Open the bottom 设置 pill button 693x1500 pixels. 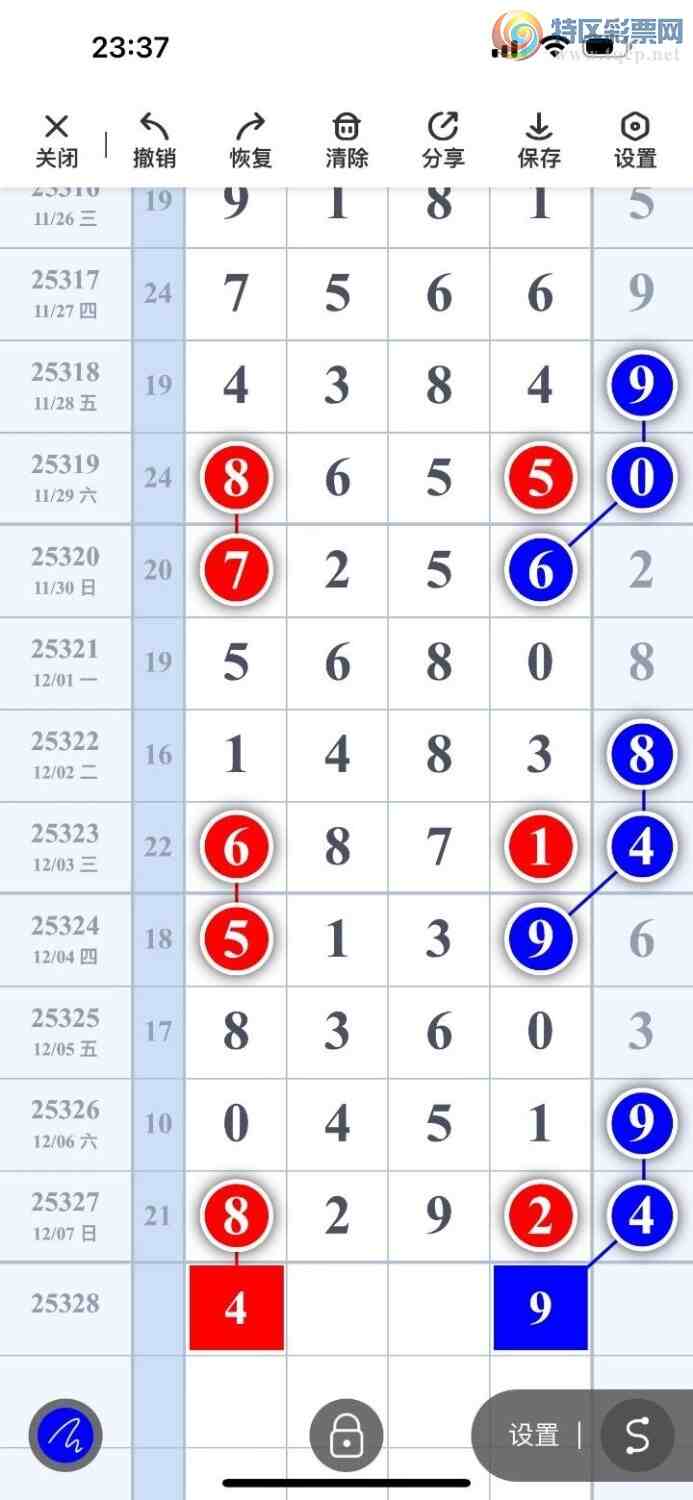click(x=534, y=1436)
